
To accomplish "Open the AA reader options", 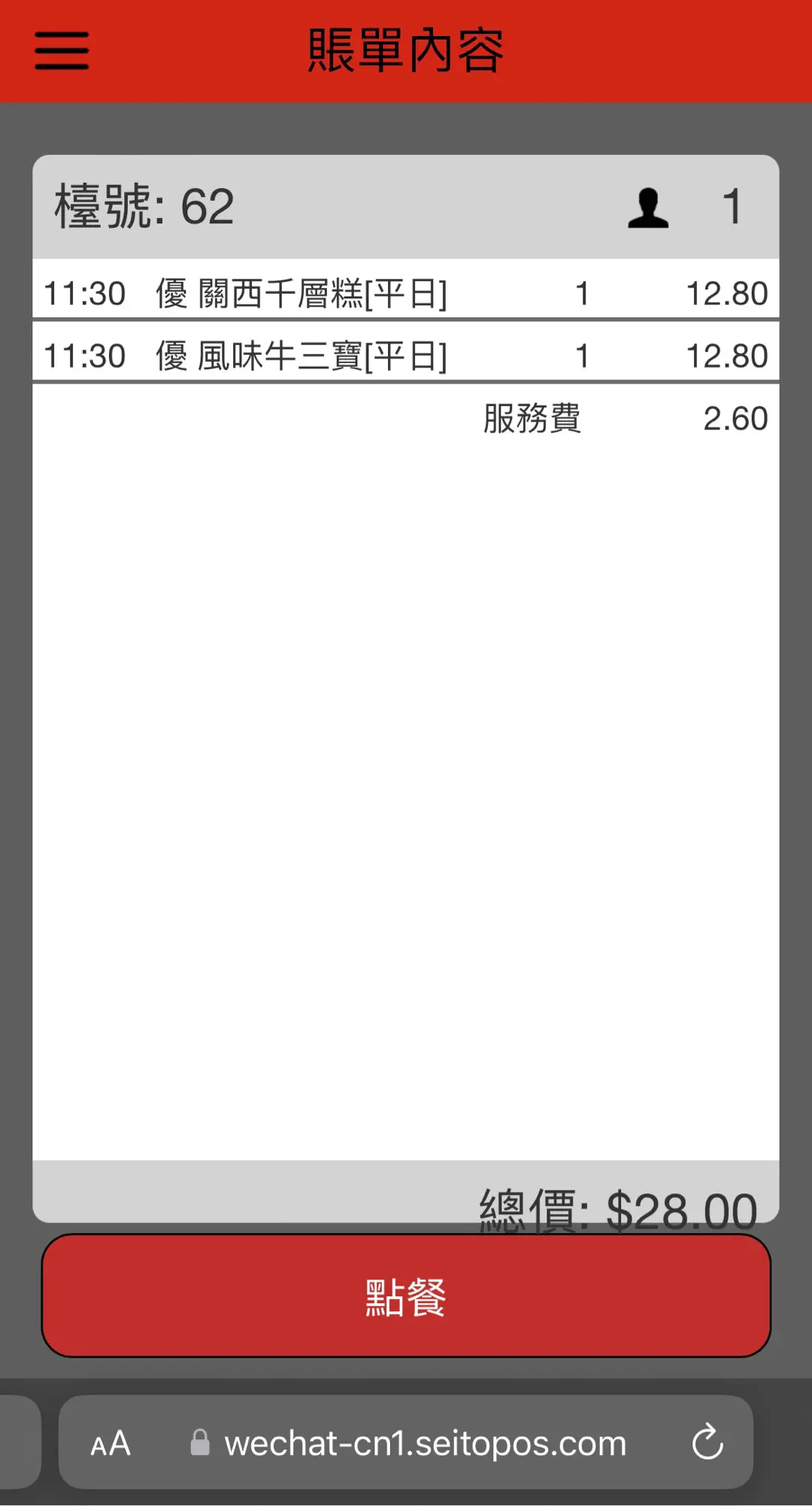I will coord(111,1444).
